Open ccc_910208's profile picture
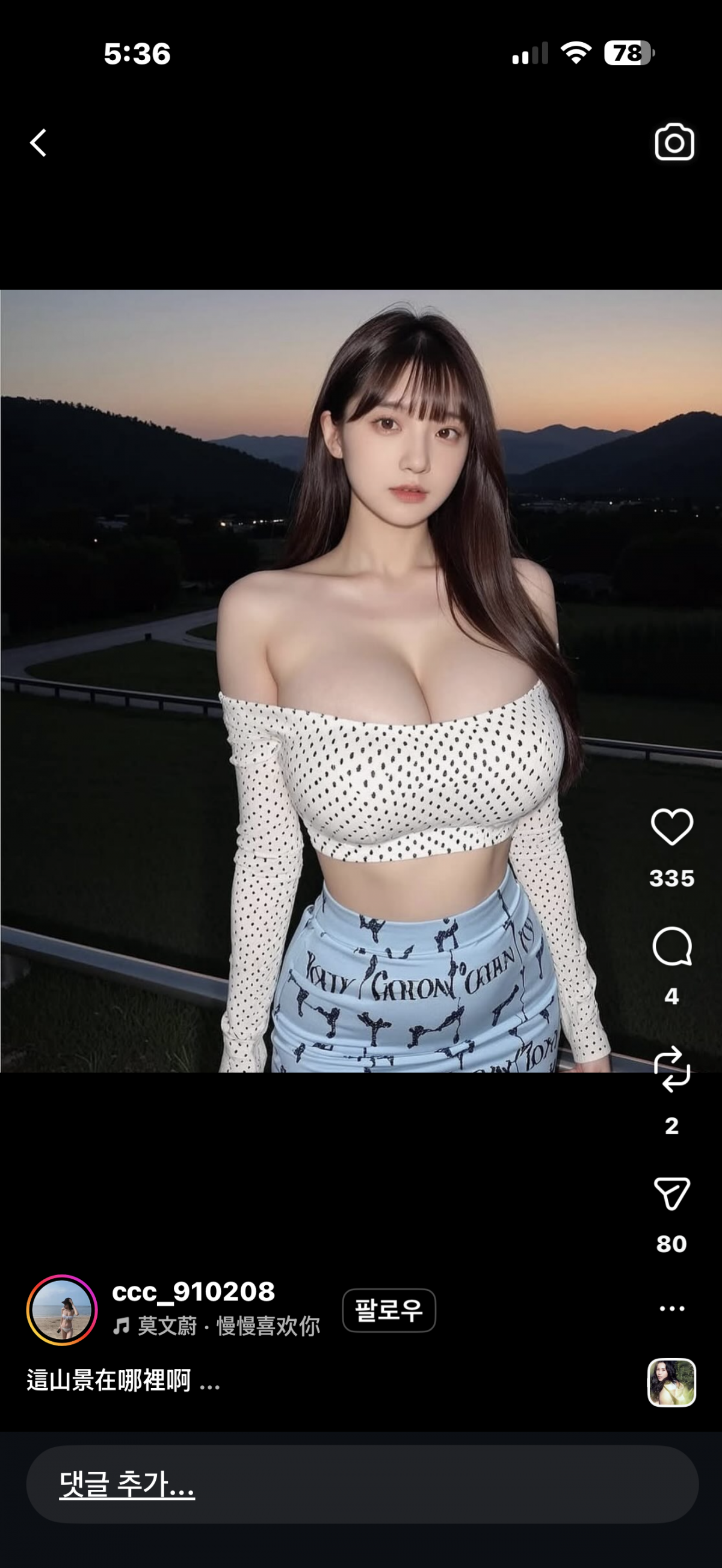 pyautogui.click(x=61, y=1310)
